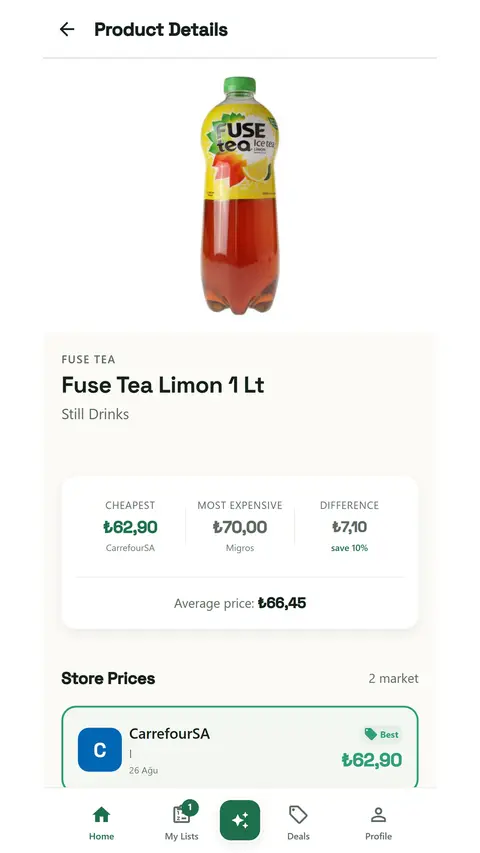Open the My Lists tab
Image resolution: width=480 pixels, height=853 pixels.
(x=182, y=821)
